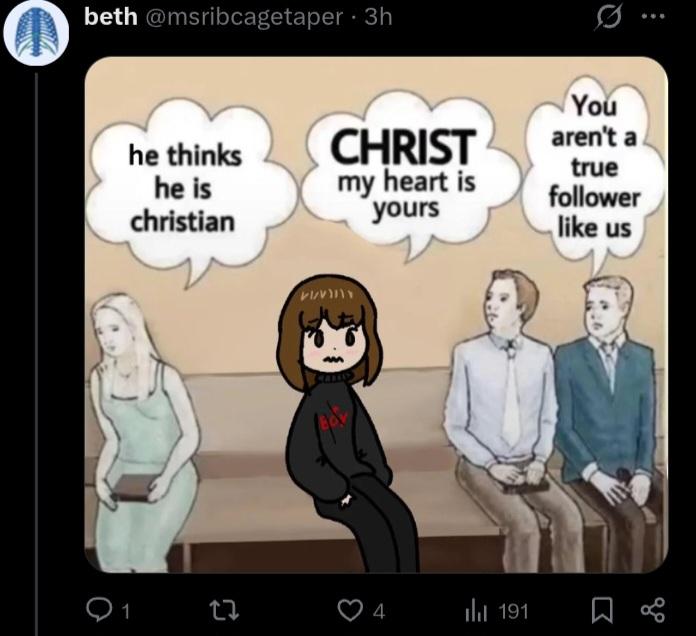Image resolution: width=696 pixels, height=636 pixels.
Task: Open the Grok icon on beth's post
Action: tap(606, 18)
